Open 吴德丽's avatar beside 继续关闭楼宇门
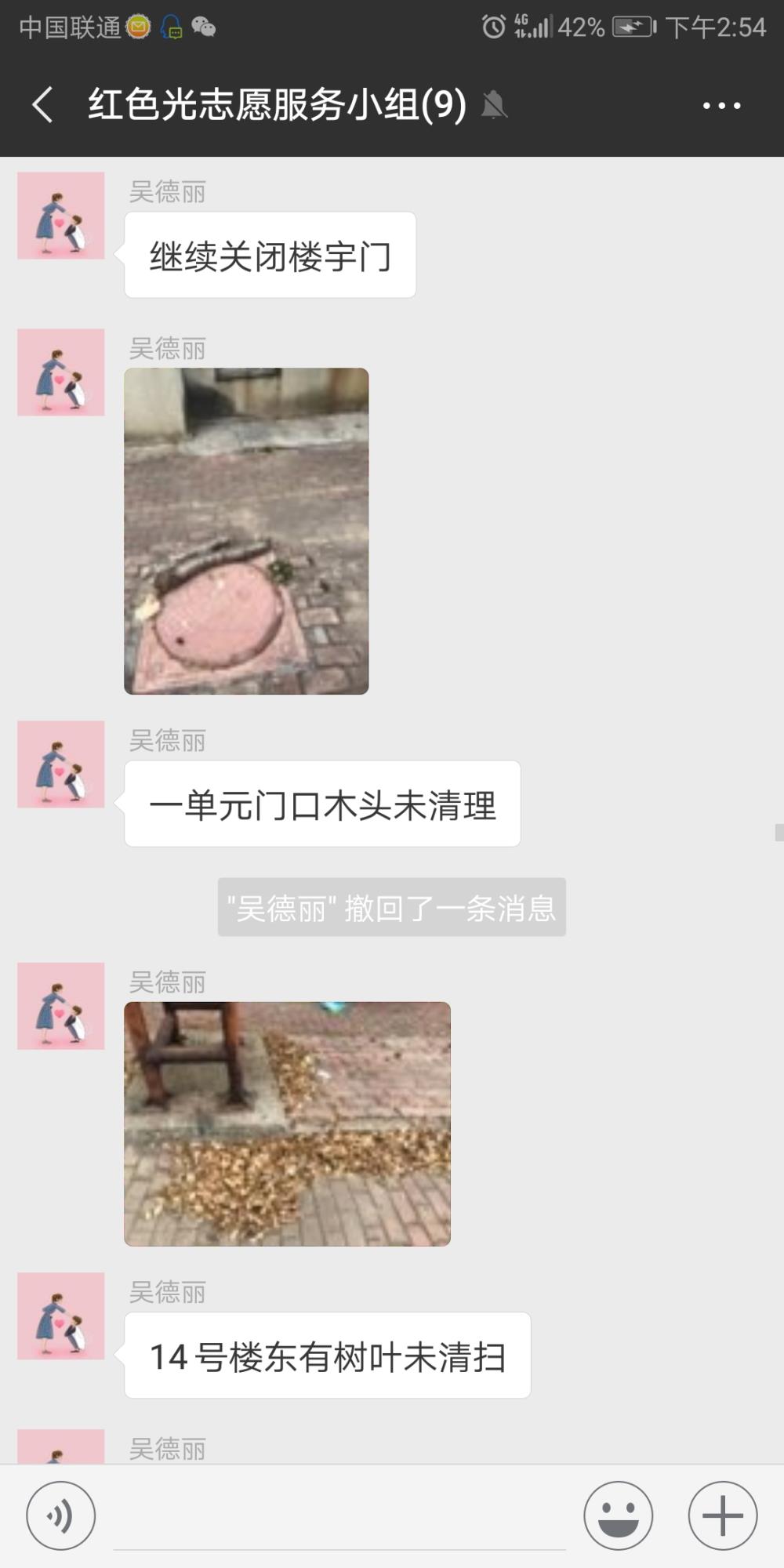Viewport: 784px width, 1568px height. tap(61, 216)
